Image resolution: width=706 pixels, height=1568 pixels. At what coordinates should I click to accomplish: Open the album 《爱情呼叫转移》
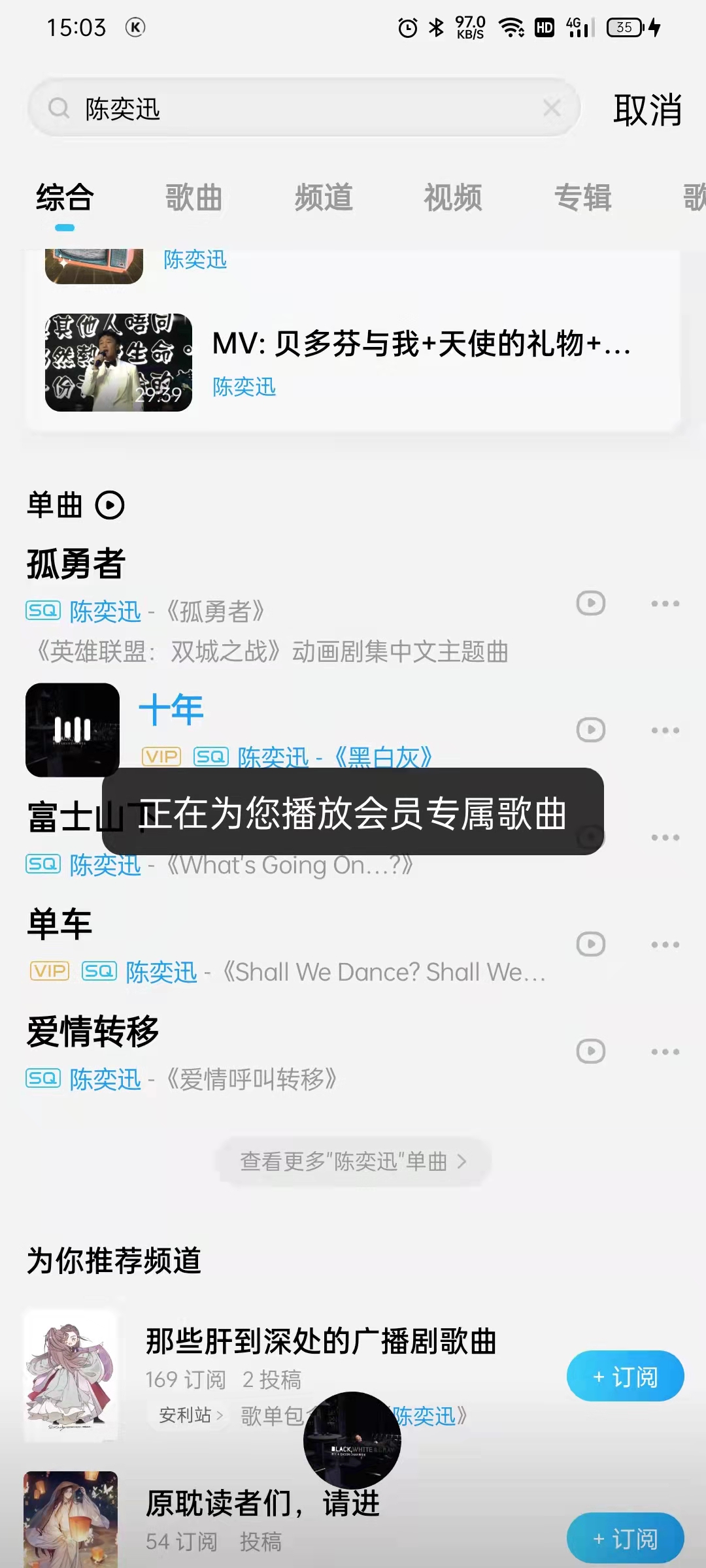[x=252, y=1079]
